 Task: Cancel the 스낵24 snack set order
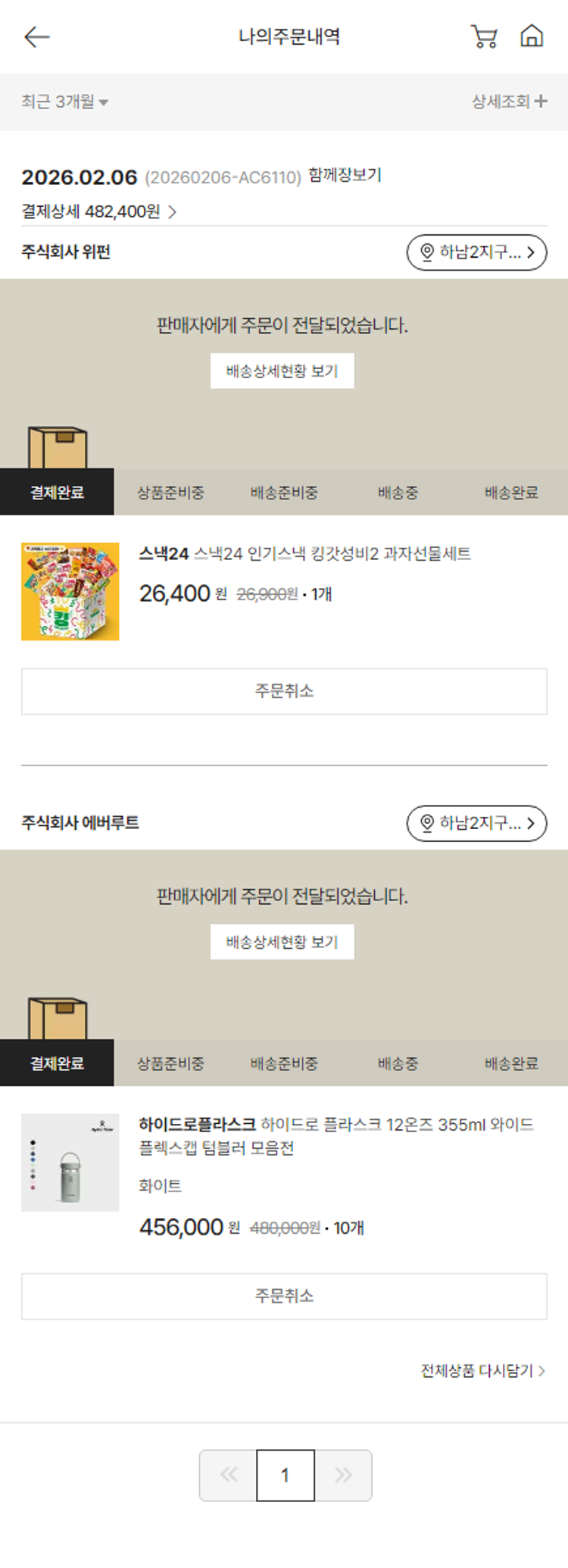point(284,690)
